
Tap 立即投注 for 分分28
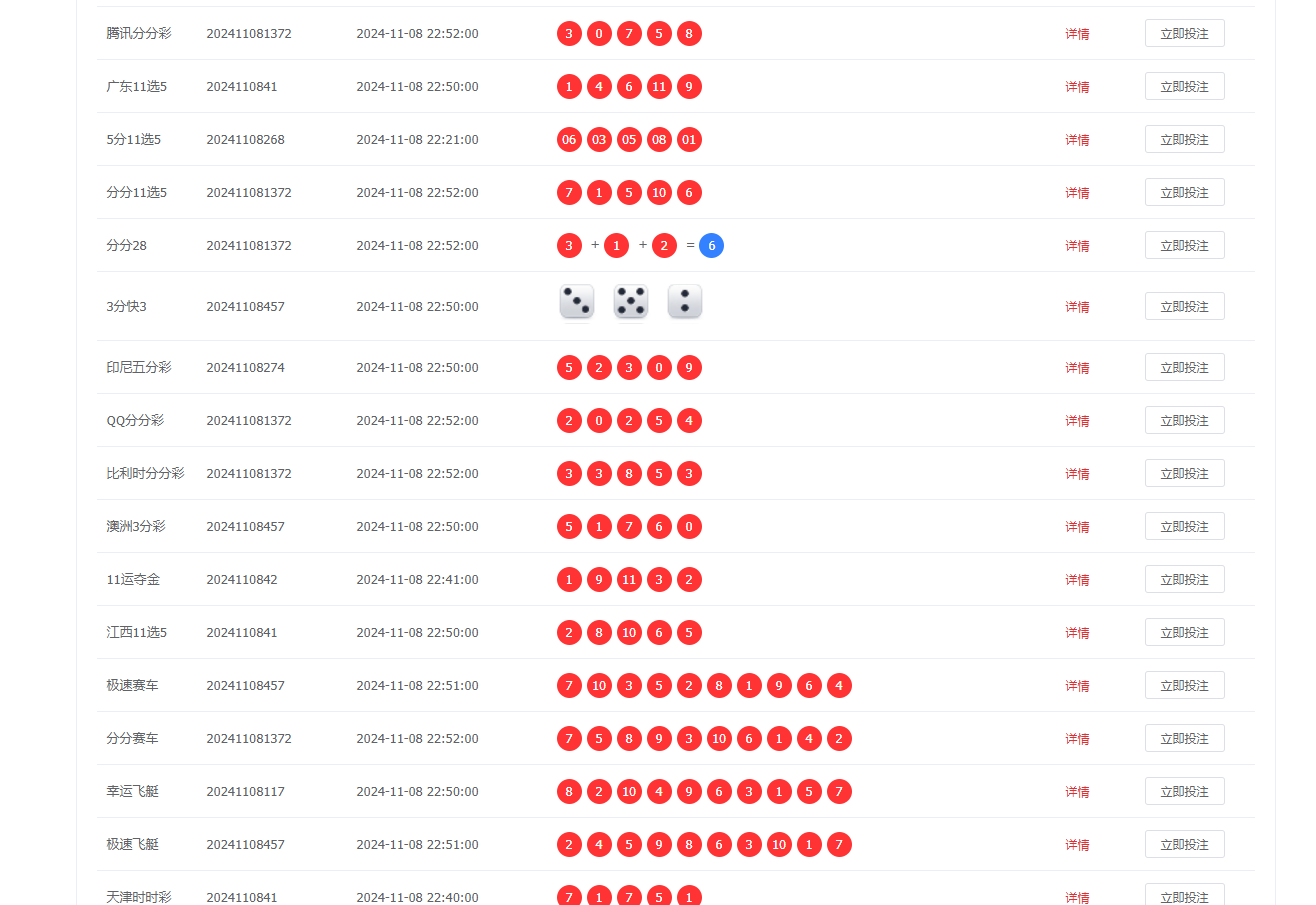[x=1184, y=246]
